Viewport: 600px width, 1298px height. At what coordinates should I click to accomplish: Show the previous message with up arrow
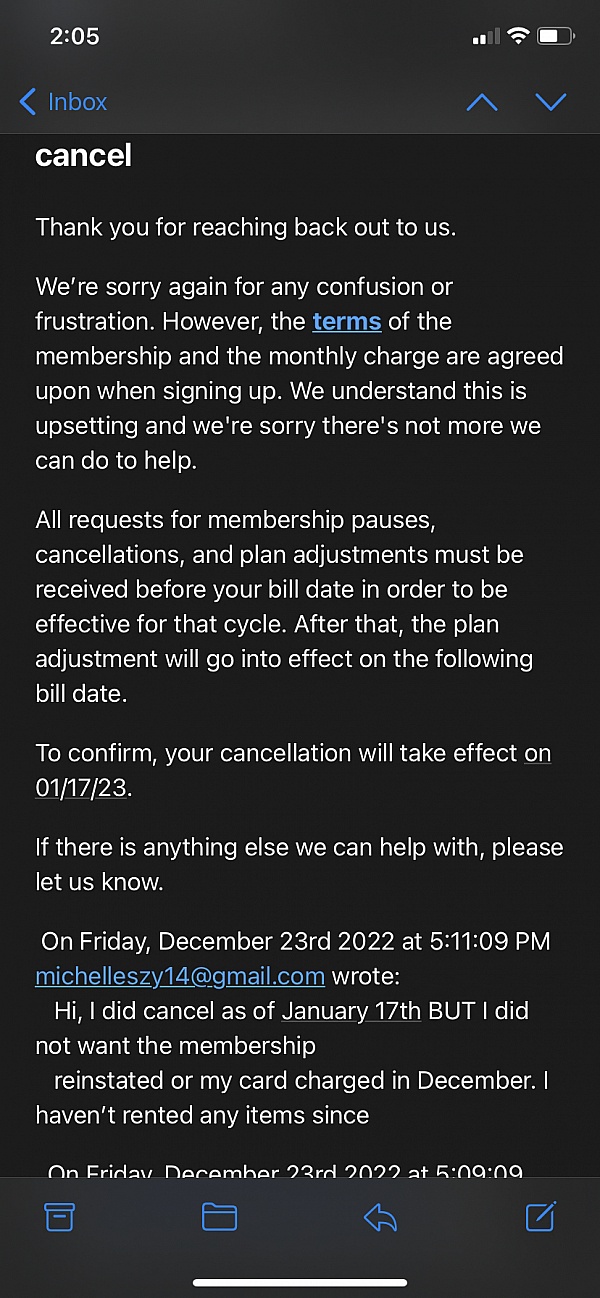(482, 102)
